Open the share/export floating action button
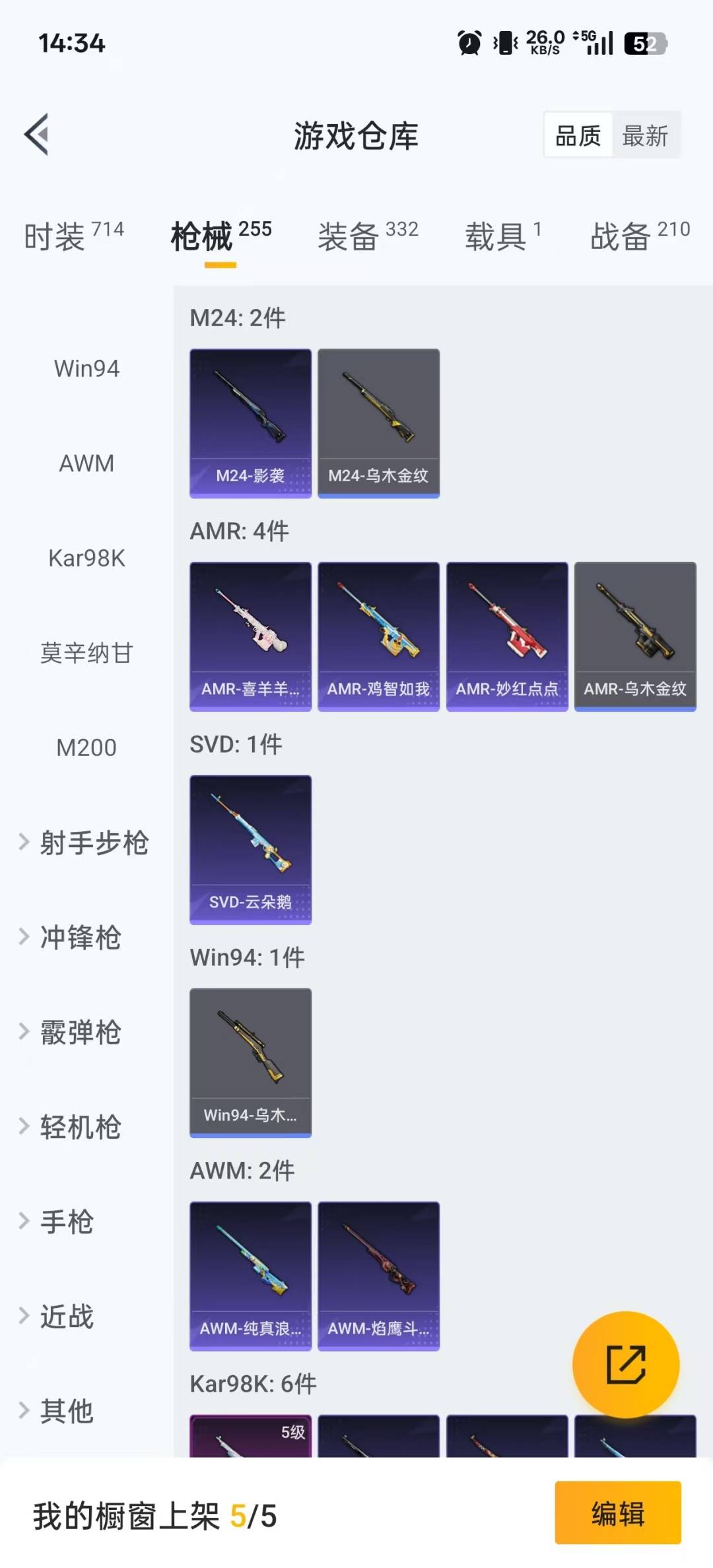This screenshot has width=713, height=1568. 626,1361
